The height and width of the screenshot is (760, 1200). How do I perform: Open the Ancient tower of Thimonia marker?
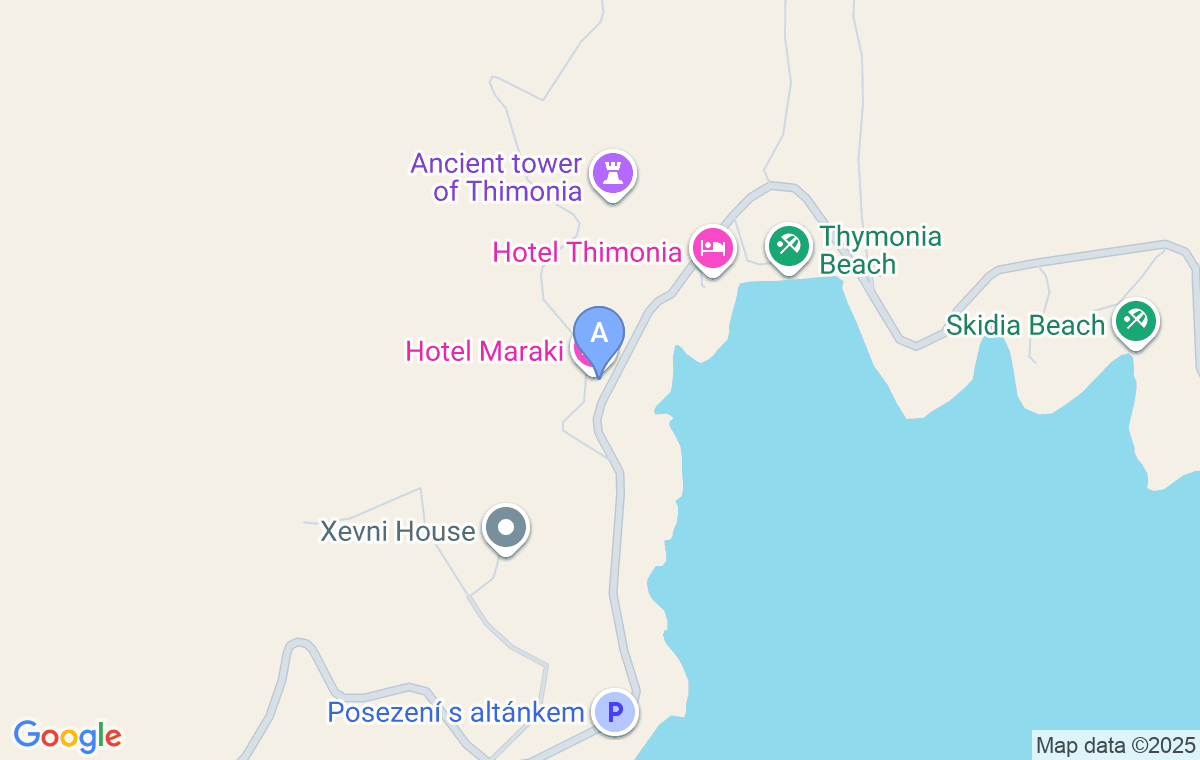(x=613, y=174)
